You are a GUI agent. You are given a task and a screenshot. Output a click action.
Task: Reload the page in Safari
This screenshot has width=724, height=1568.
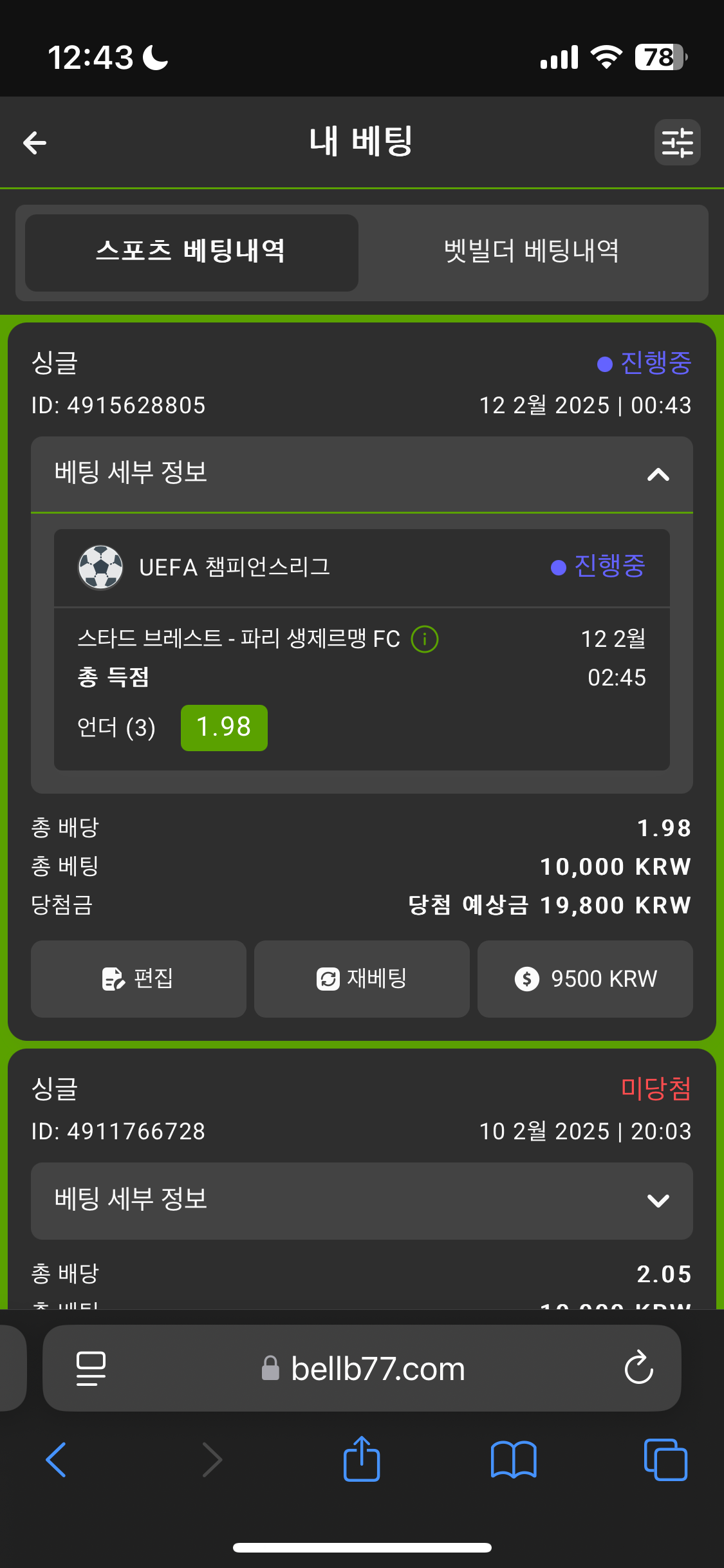point(638,1368)
